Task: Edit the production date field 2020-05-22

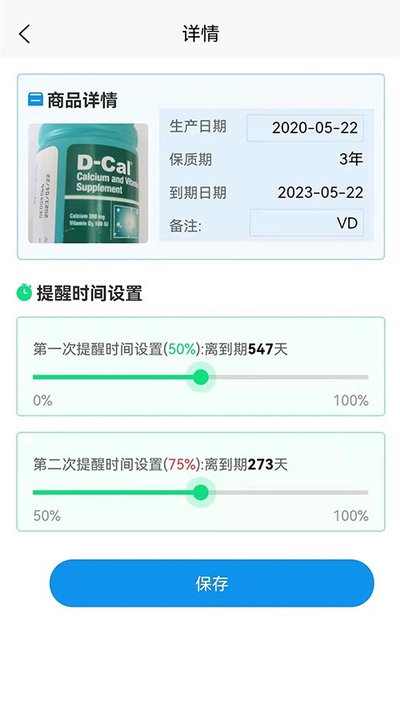Action: pos(305,128)
